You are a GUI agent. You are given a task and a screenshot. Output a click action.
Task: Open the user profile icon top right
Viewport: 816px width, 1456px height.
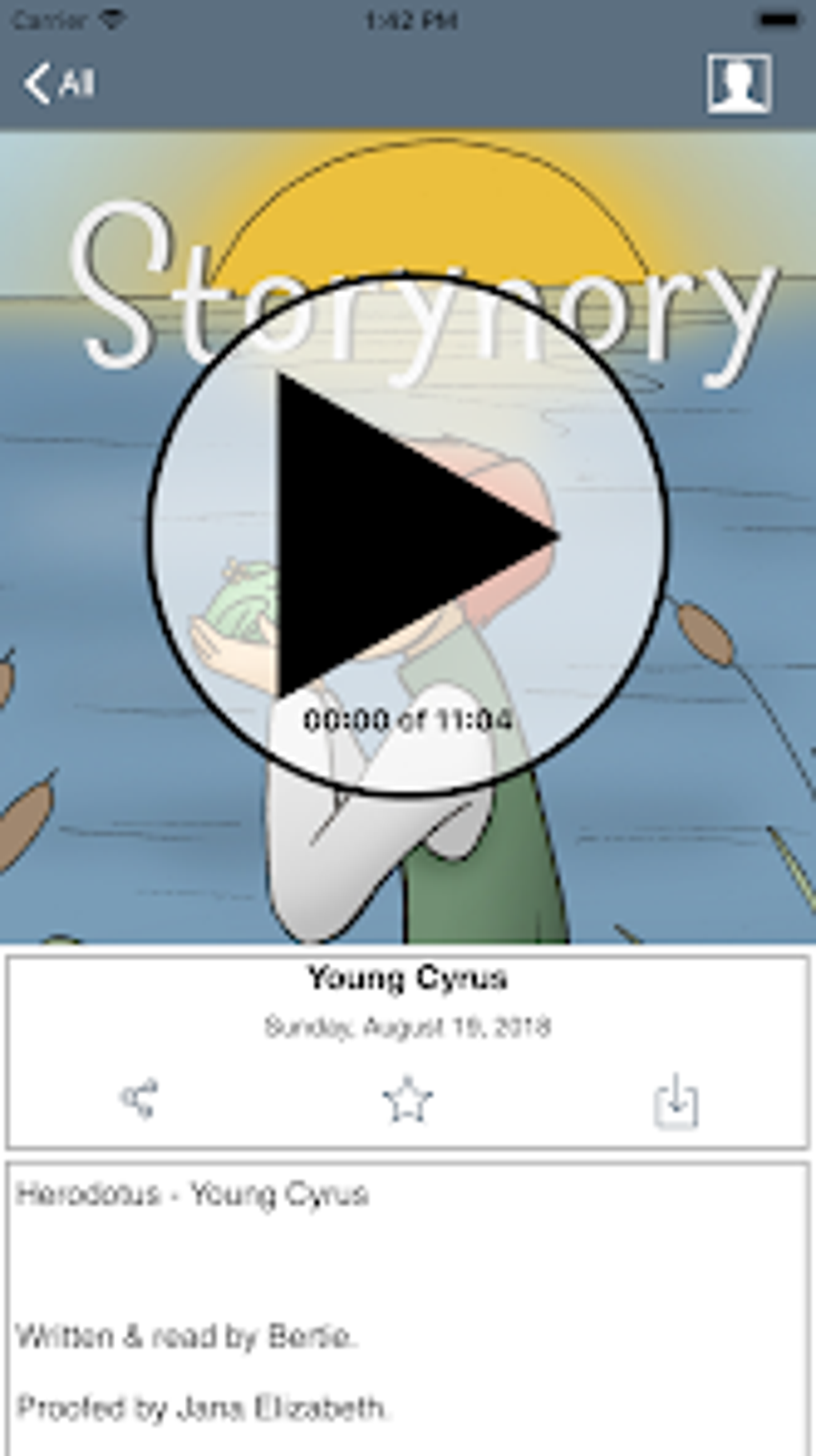click(738, 82)
